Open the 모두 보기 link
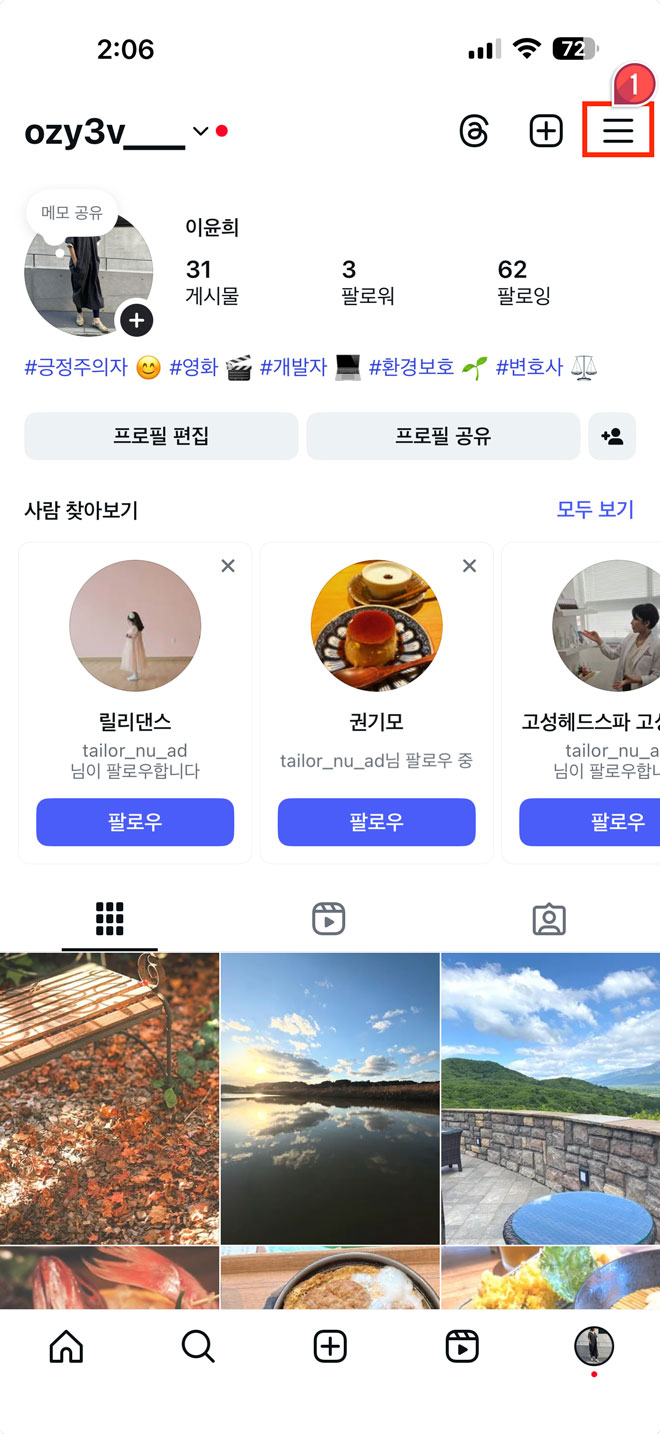 pos(595,509)
